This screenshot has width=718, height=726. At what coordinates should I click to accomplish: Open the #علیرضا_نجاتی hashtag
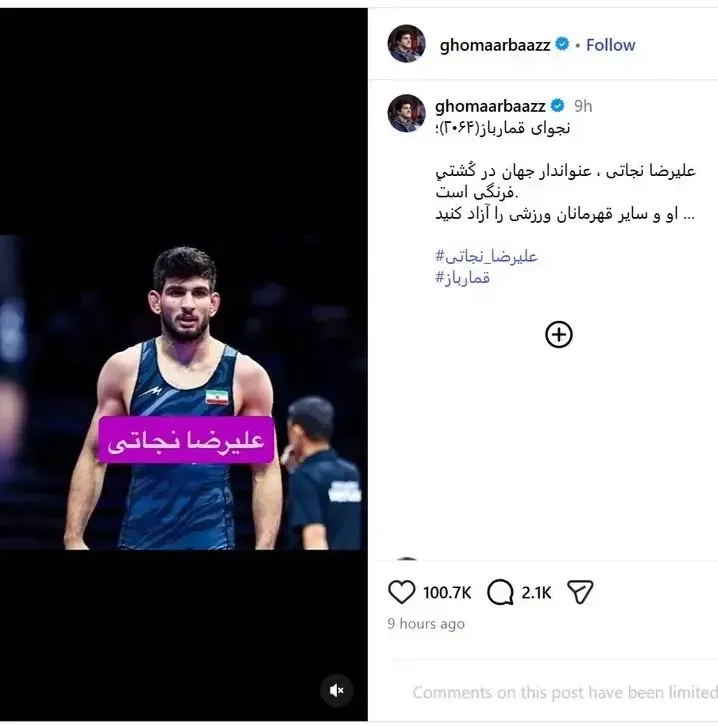486,256
